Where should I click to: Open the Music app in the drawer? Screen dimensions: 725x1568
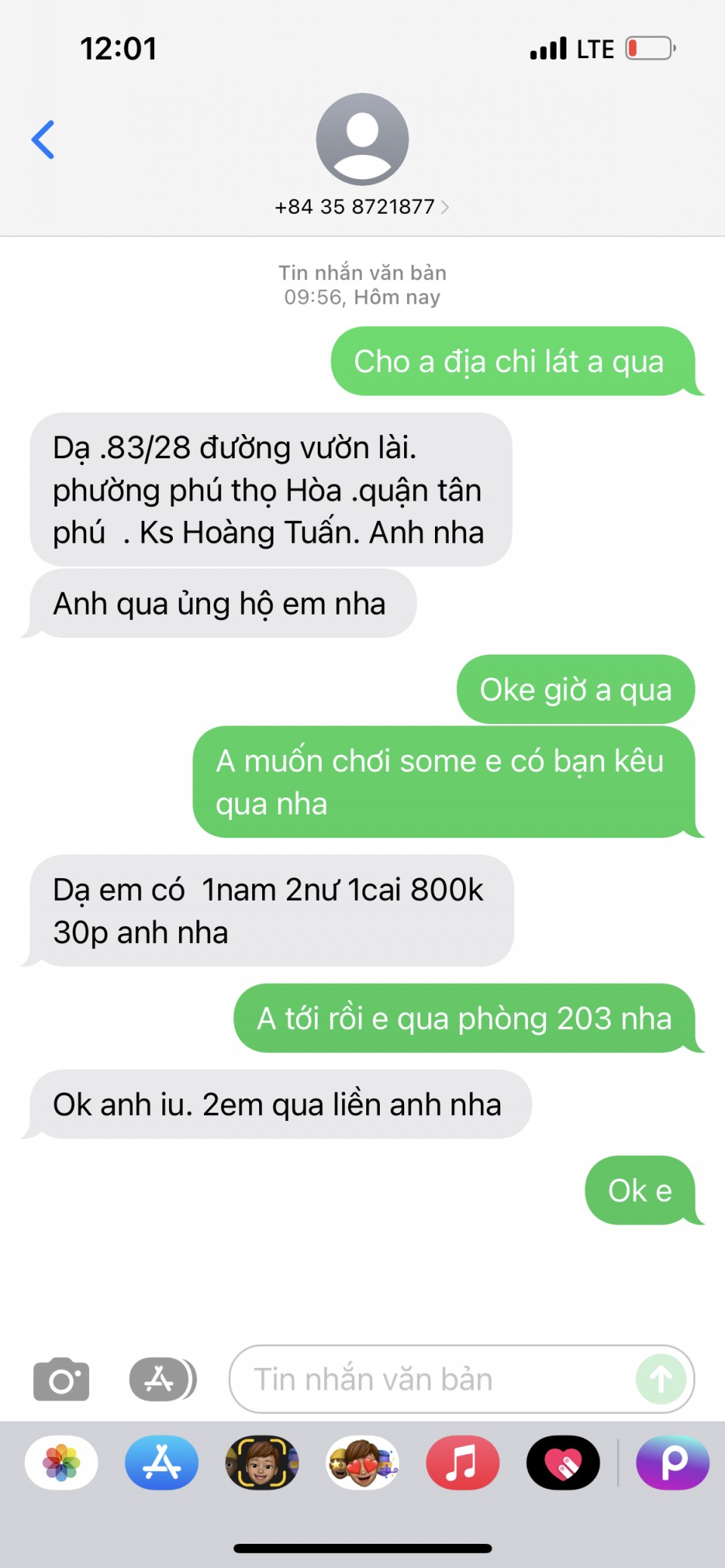pyautogui.click(x=462, y=1462)
